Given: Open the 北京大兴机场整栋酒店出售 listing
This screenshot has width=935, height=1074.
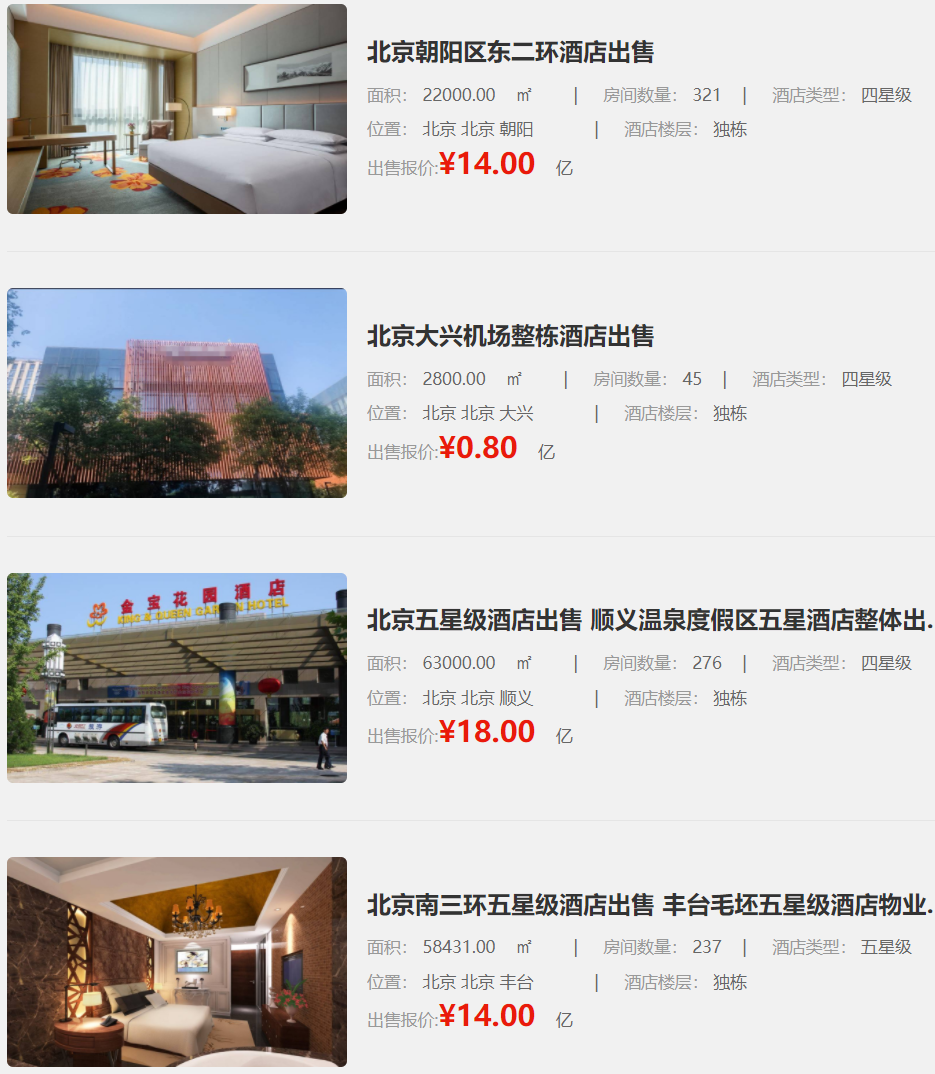Looking at the screenshot, I should [x=510, y=336].
